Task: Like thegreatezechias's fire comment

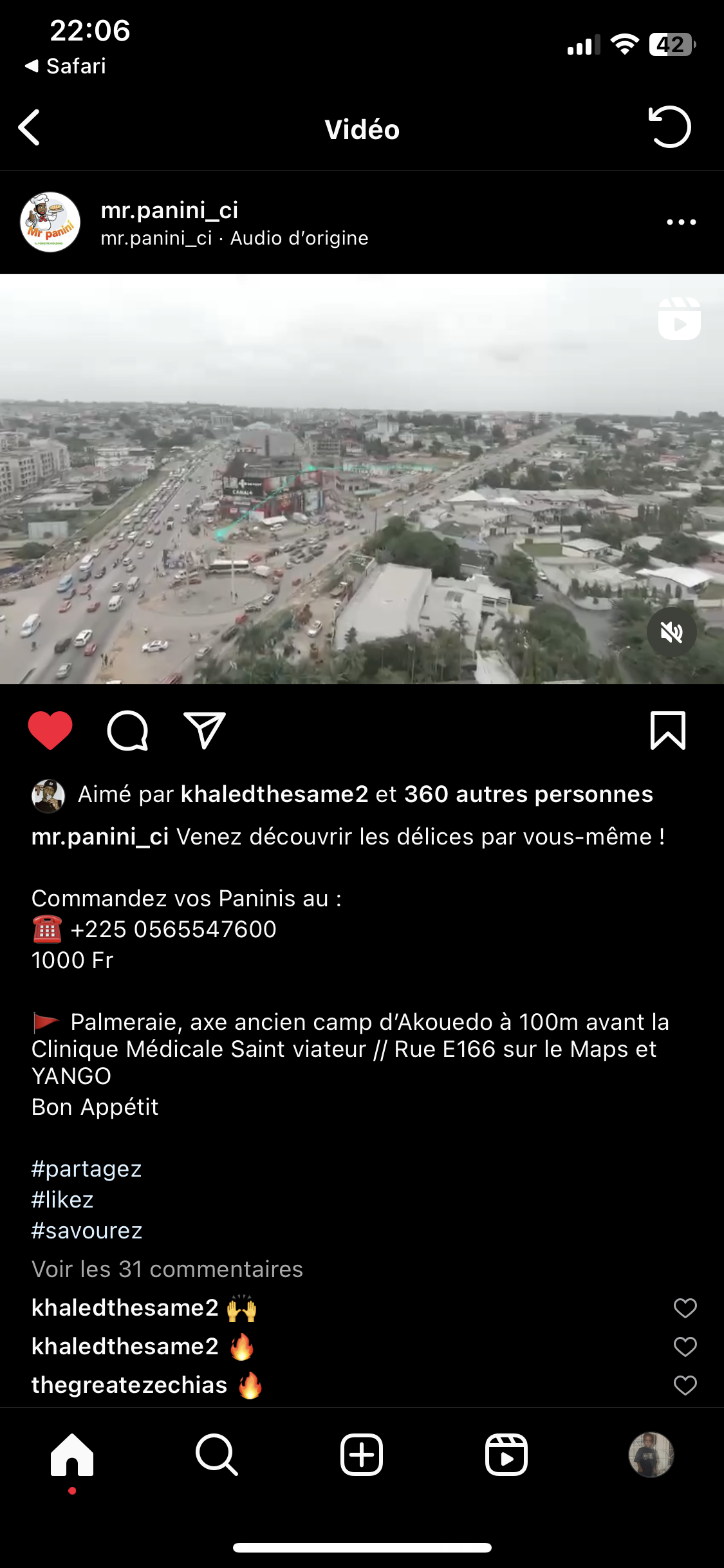Action: (x=685, y=1385)
